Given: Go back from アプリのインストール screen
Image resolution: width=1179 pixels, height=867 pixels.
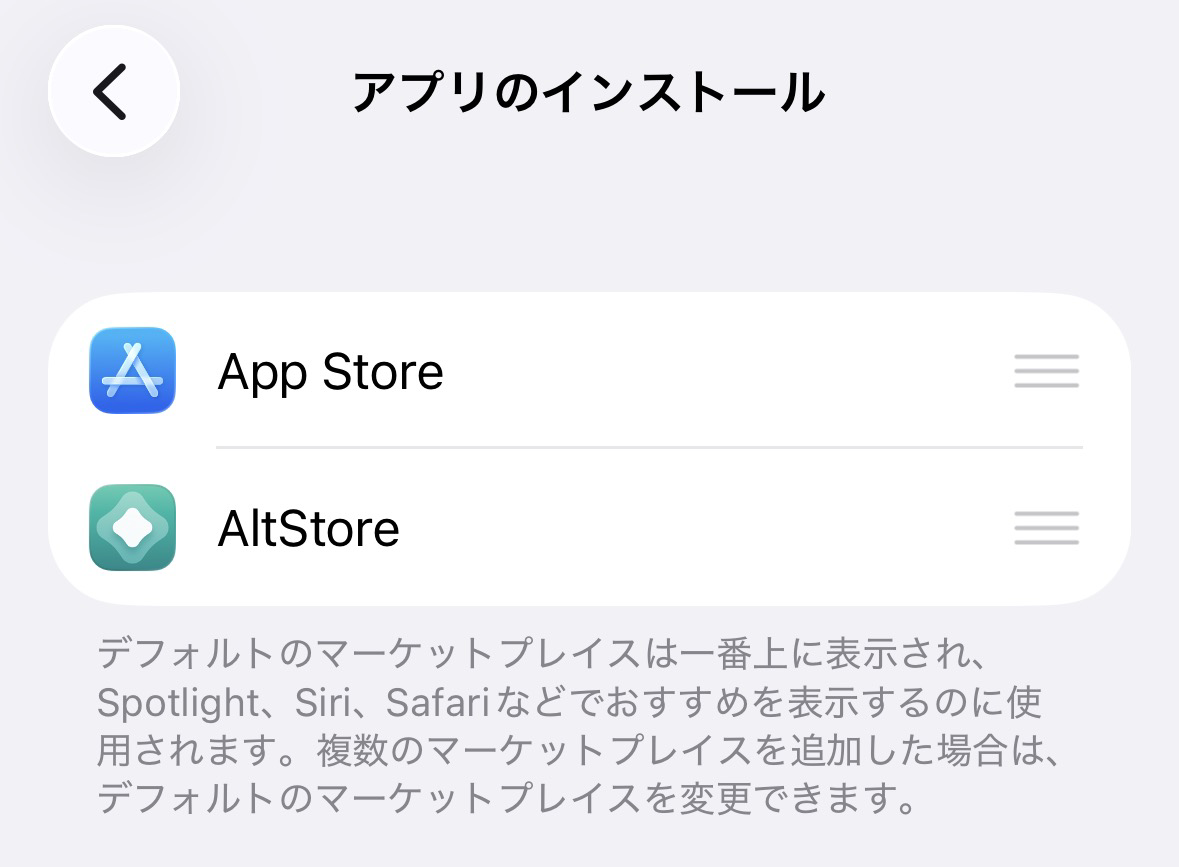Looking at the screenshot, I should tap(113, 92).
